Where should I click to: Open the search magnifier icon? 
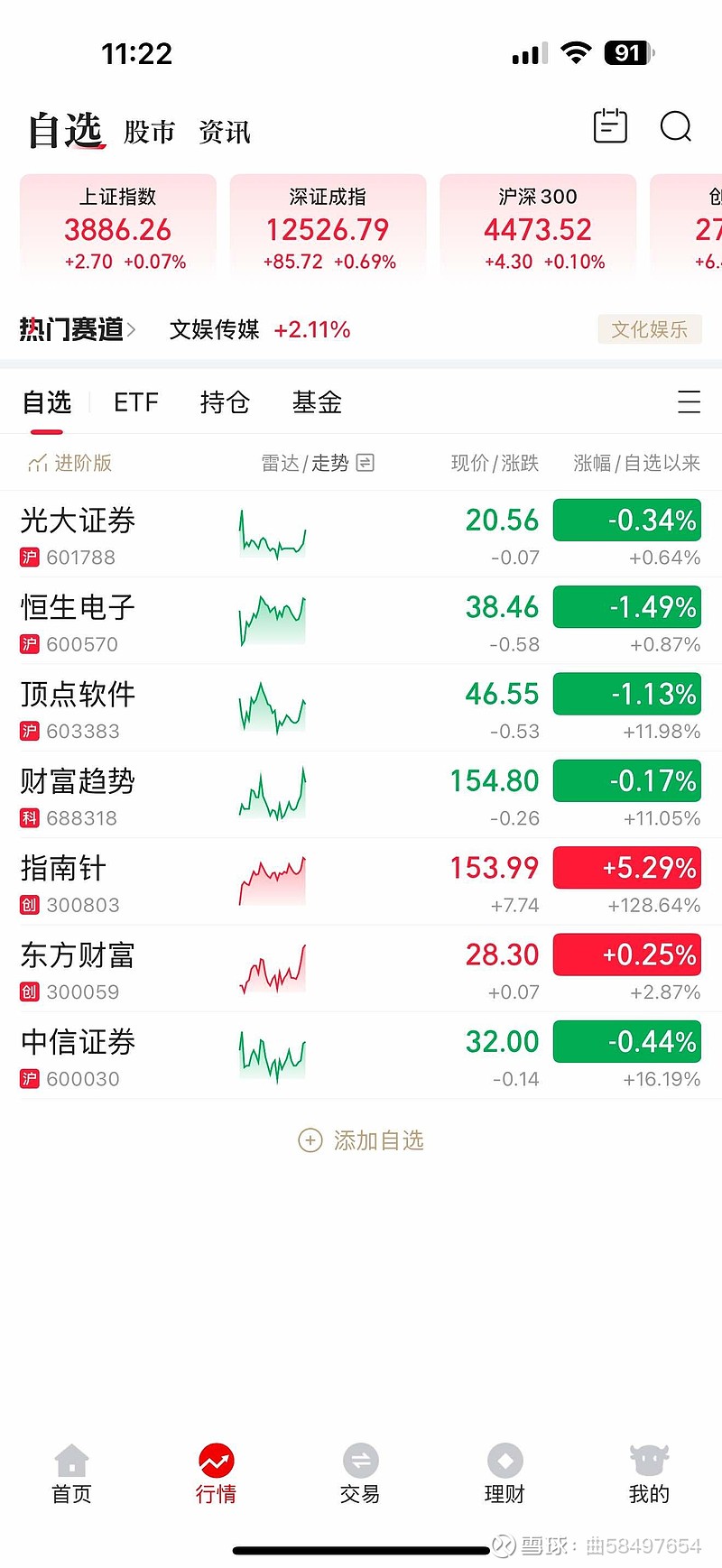(x=675, y=126)
